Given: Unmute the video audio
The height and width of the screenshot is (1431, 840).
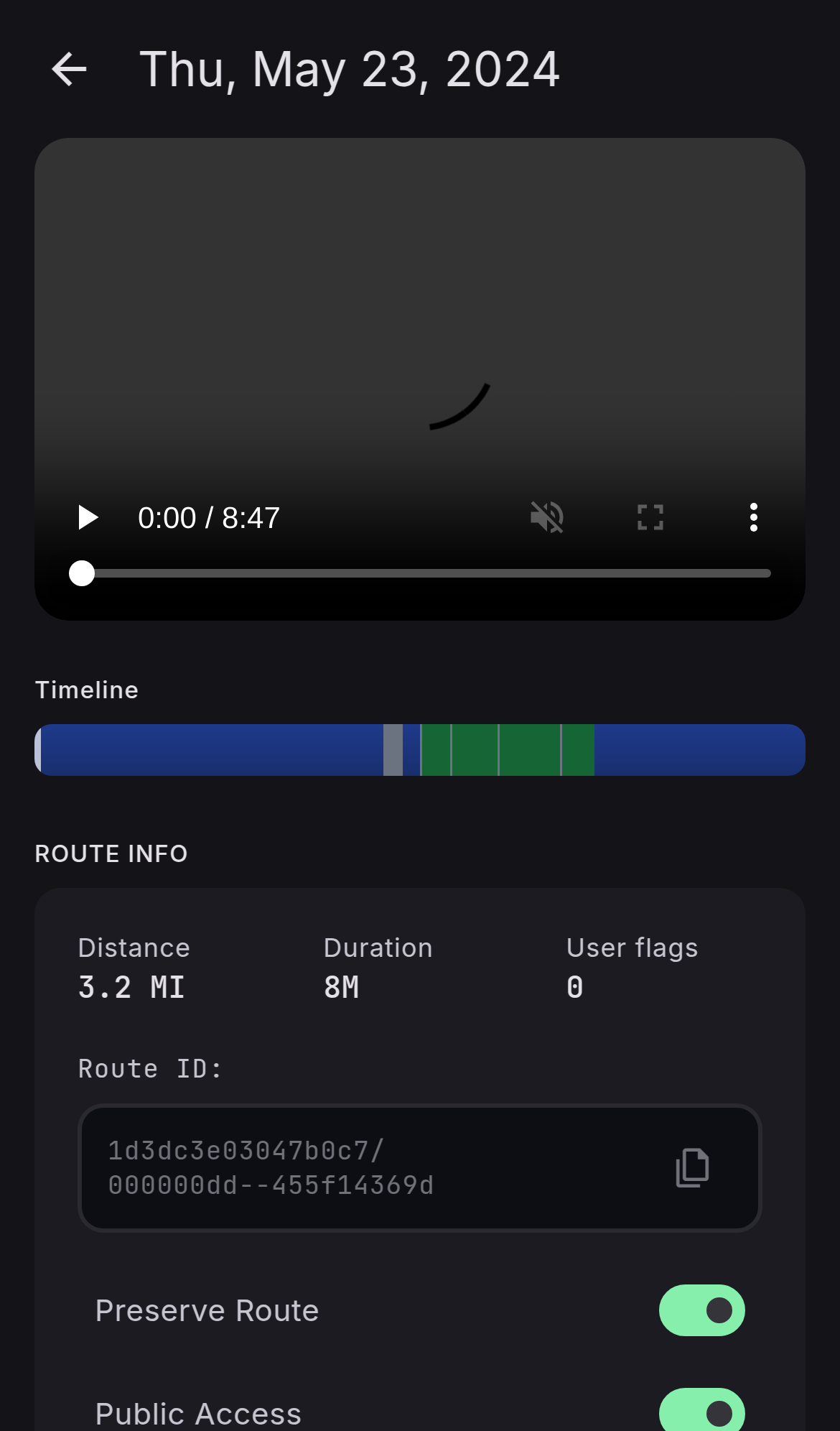Looking at the screenshot, I should coord(547,517).
